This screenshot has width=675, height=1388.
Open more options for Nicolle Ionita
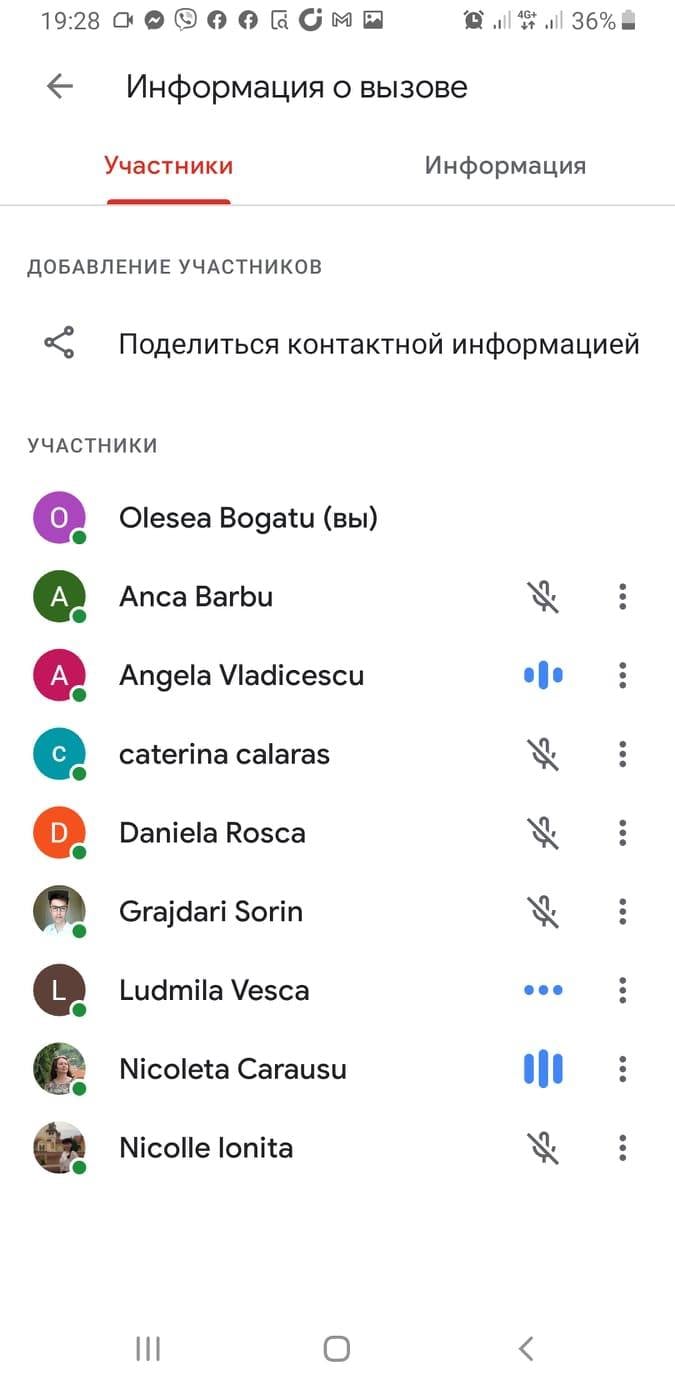(x=622, y=1147)
